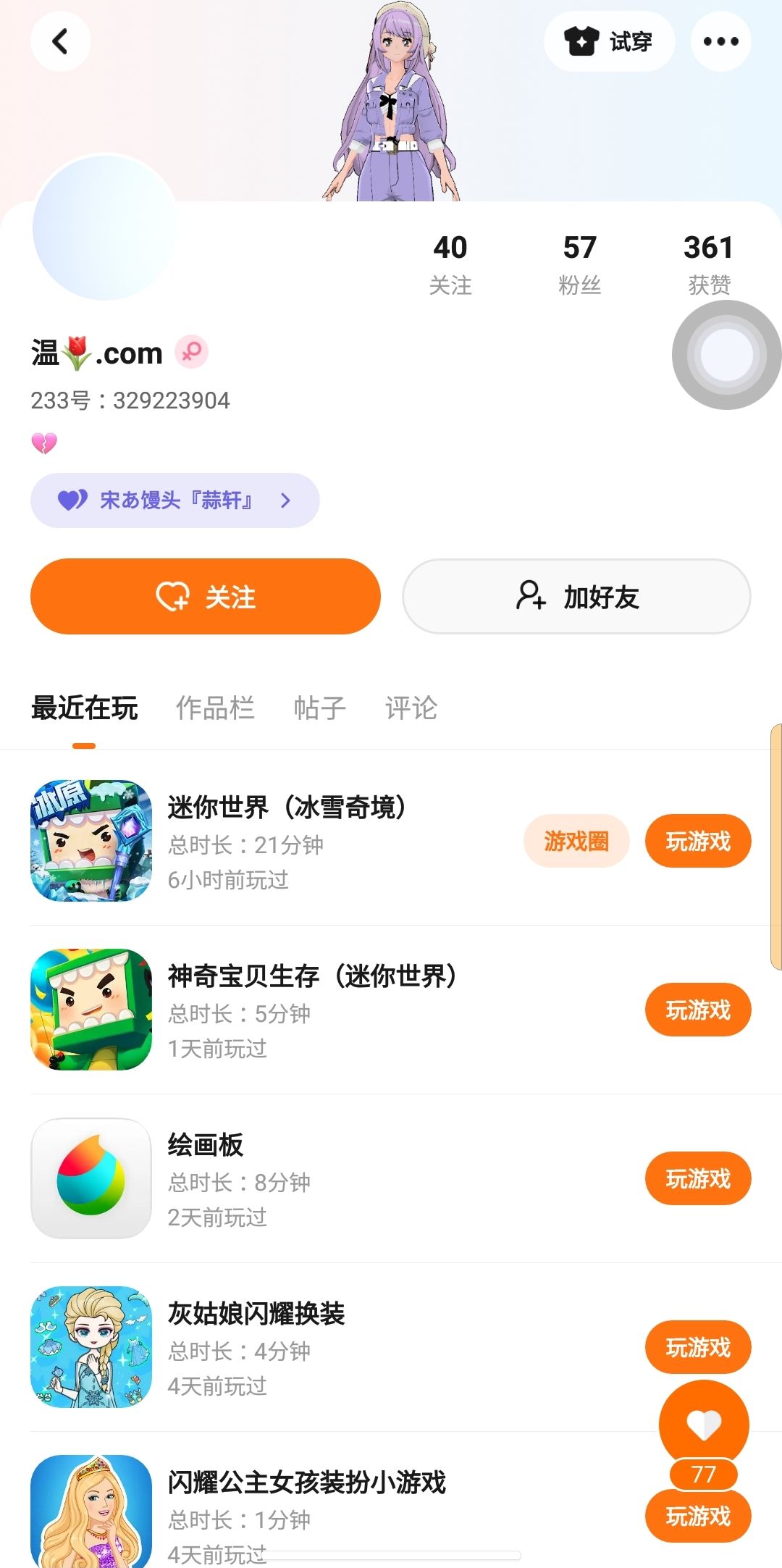Go back using the top-left arrow

(x=60, y=41)
